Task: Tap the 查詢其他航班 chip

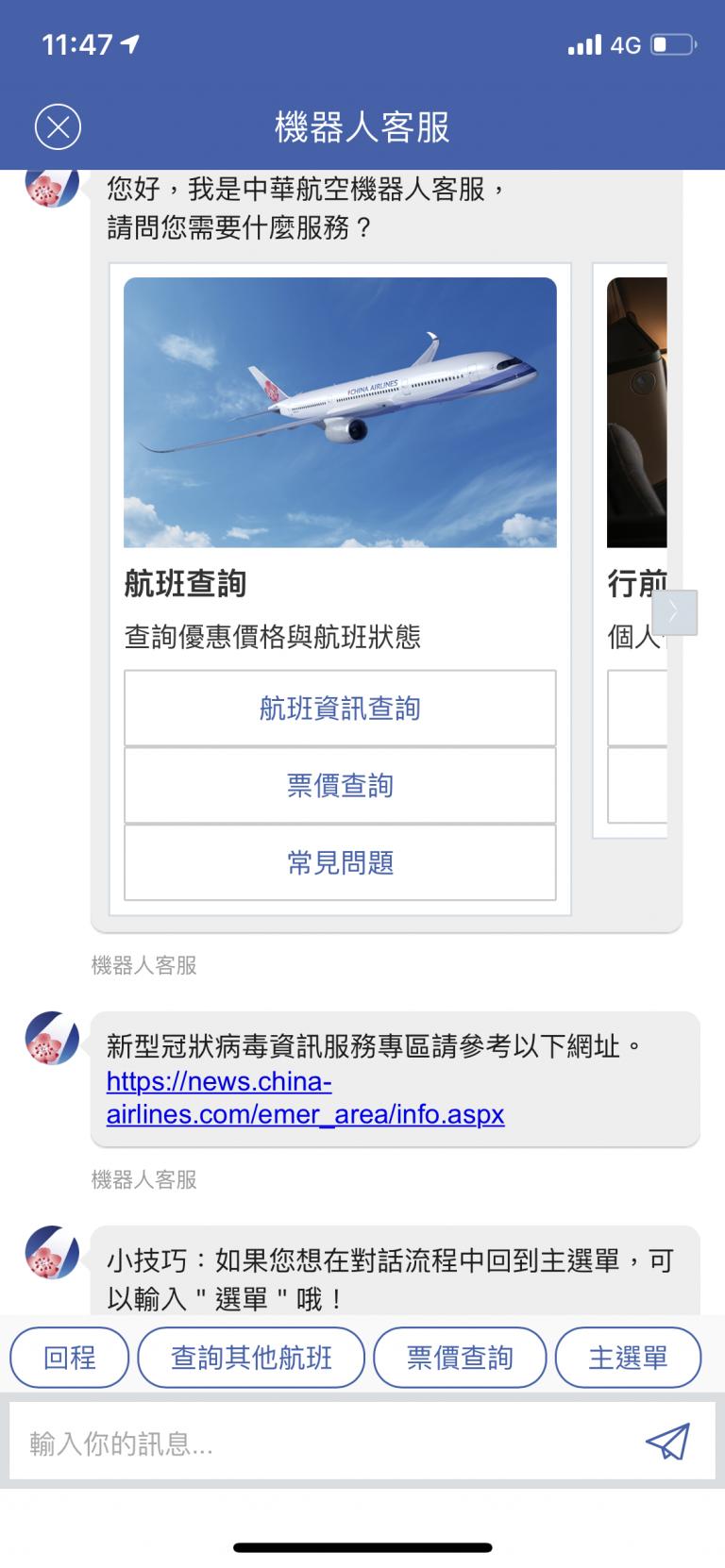Action: (251, 1358)
